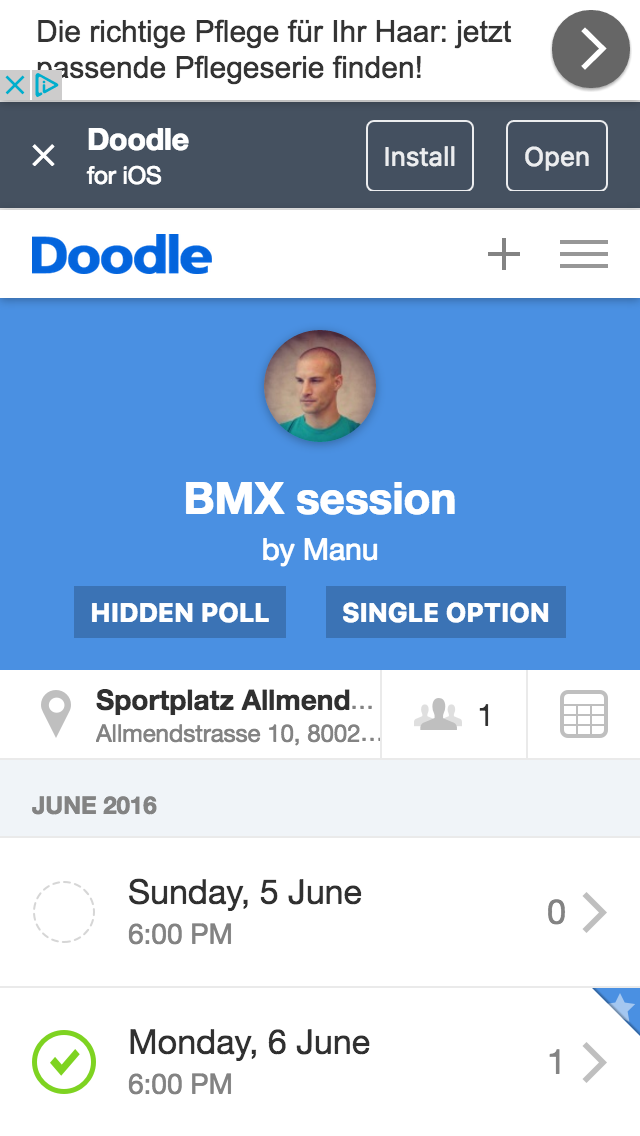Open details chevron for Monday, 6 June
The height and width of the screenshot is (1136, 640).
tap(594, 1062)
